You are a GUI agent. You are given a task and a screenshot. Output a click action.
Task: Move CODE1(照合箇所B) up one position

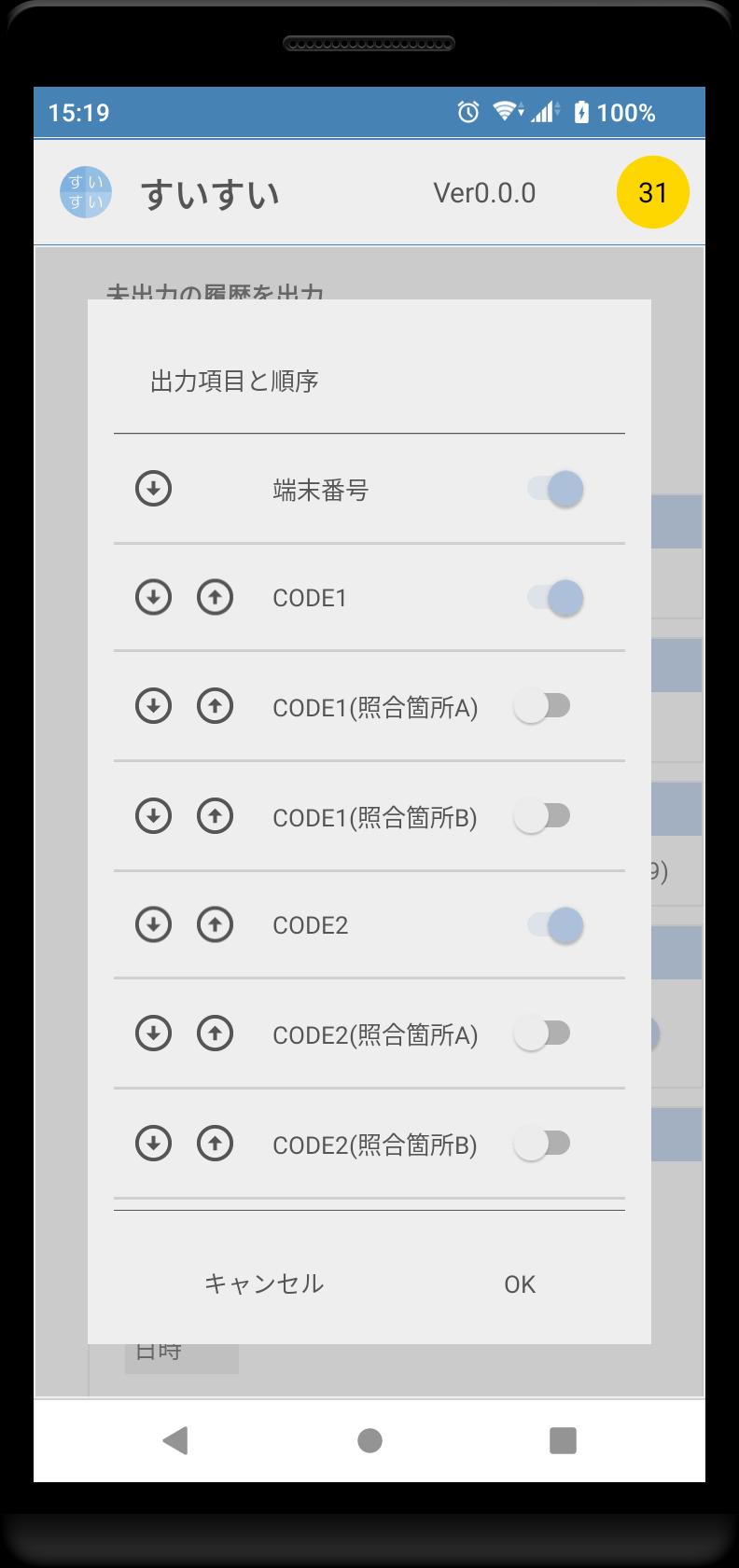click(x=215, y=816)
